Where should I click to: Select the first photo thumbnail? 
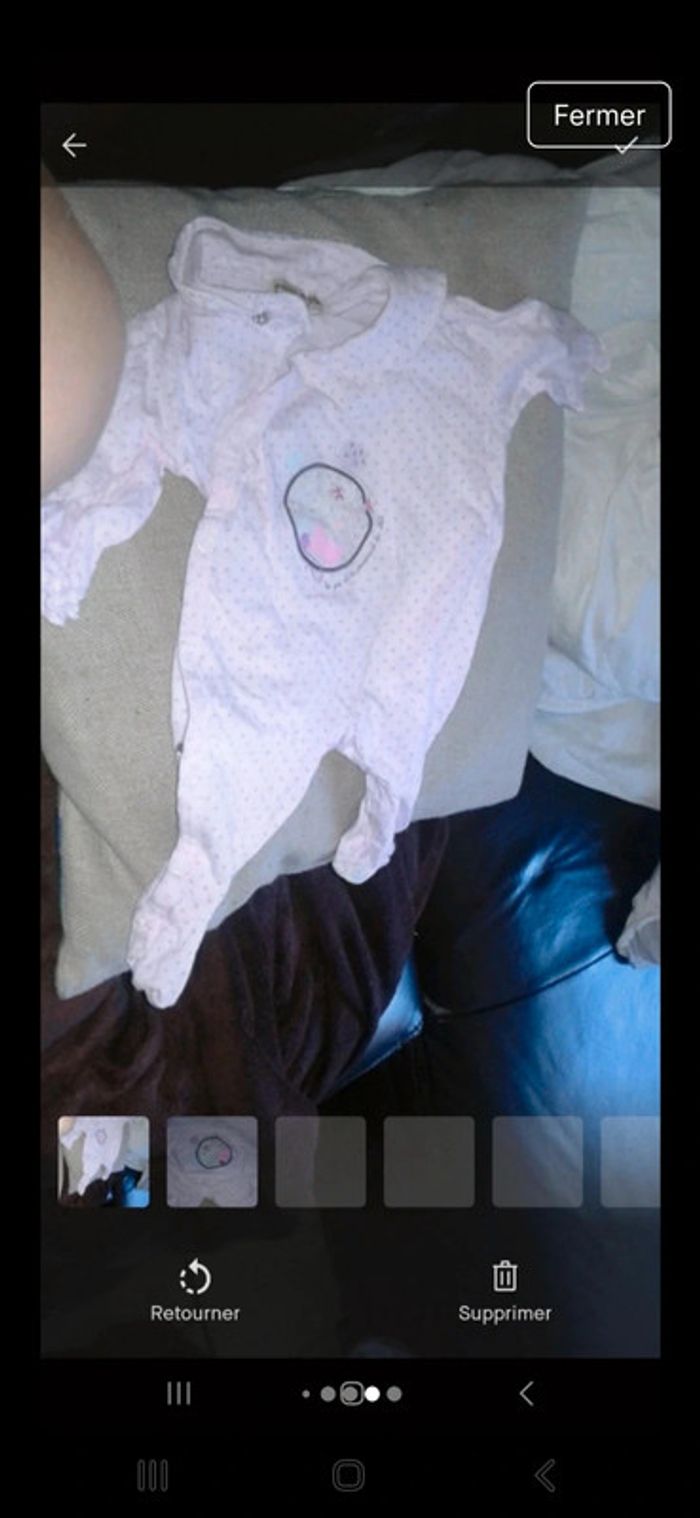104,1162
